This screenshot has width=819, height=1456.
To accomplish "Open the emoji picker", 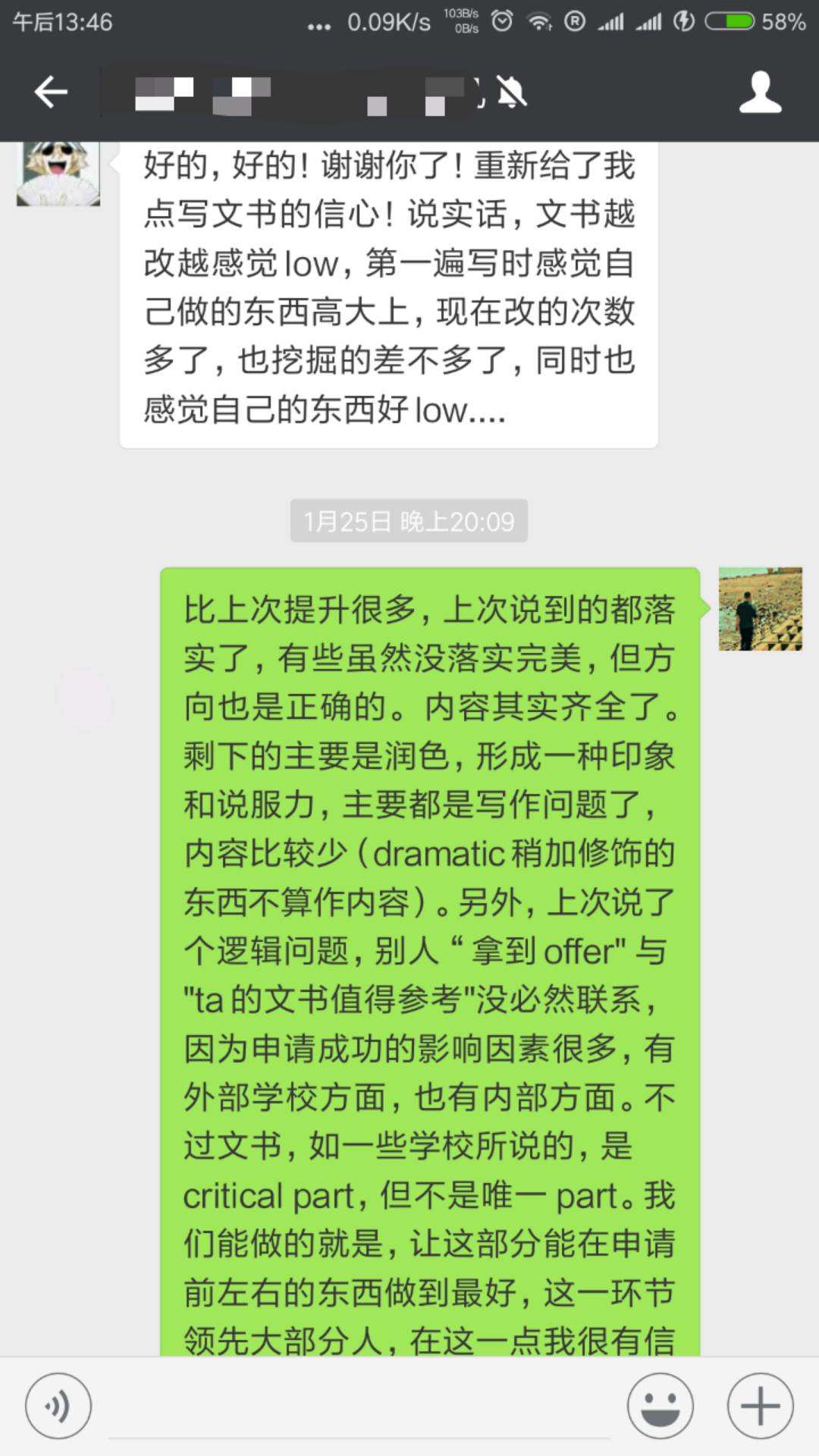I will point(660,1405).
